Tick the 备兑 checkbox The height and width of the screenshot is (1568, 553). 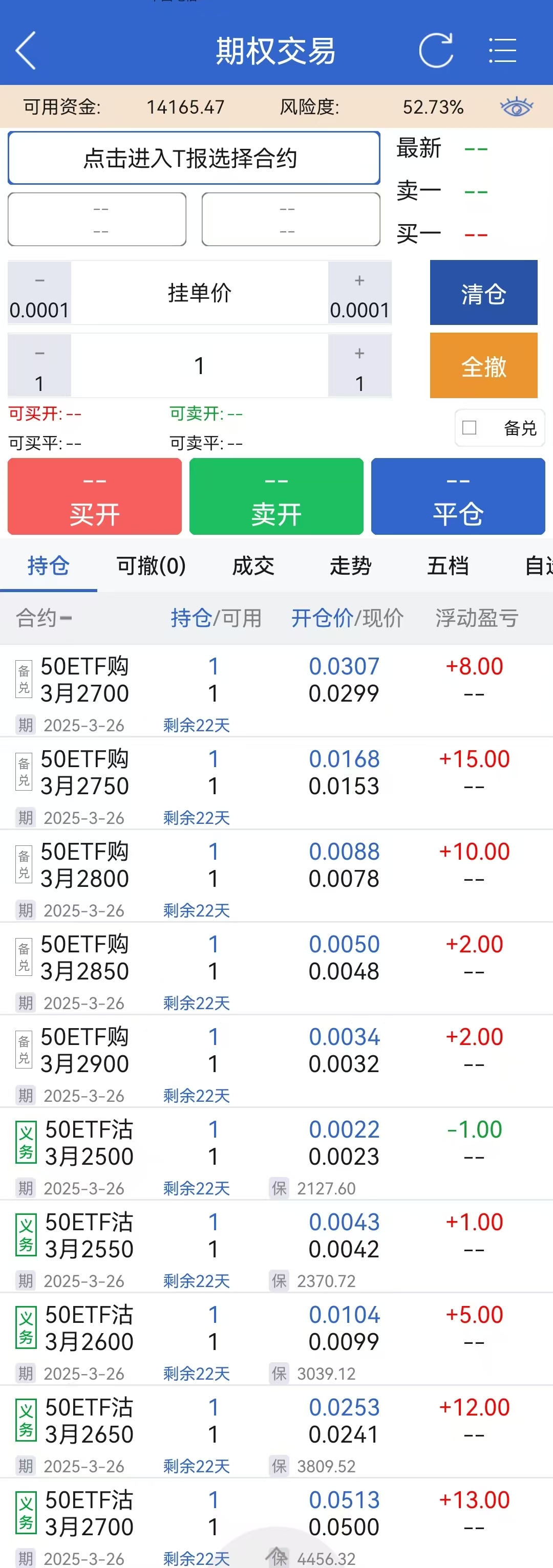coord(470,427)
